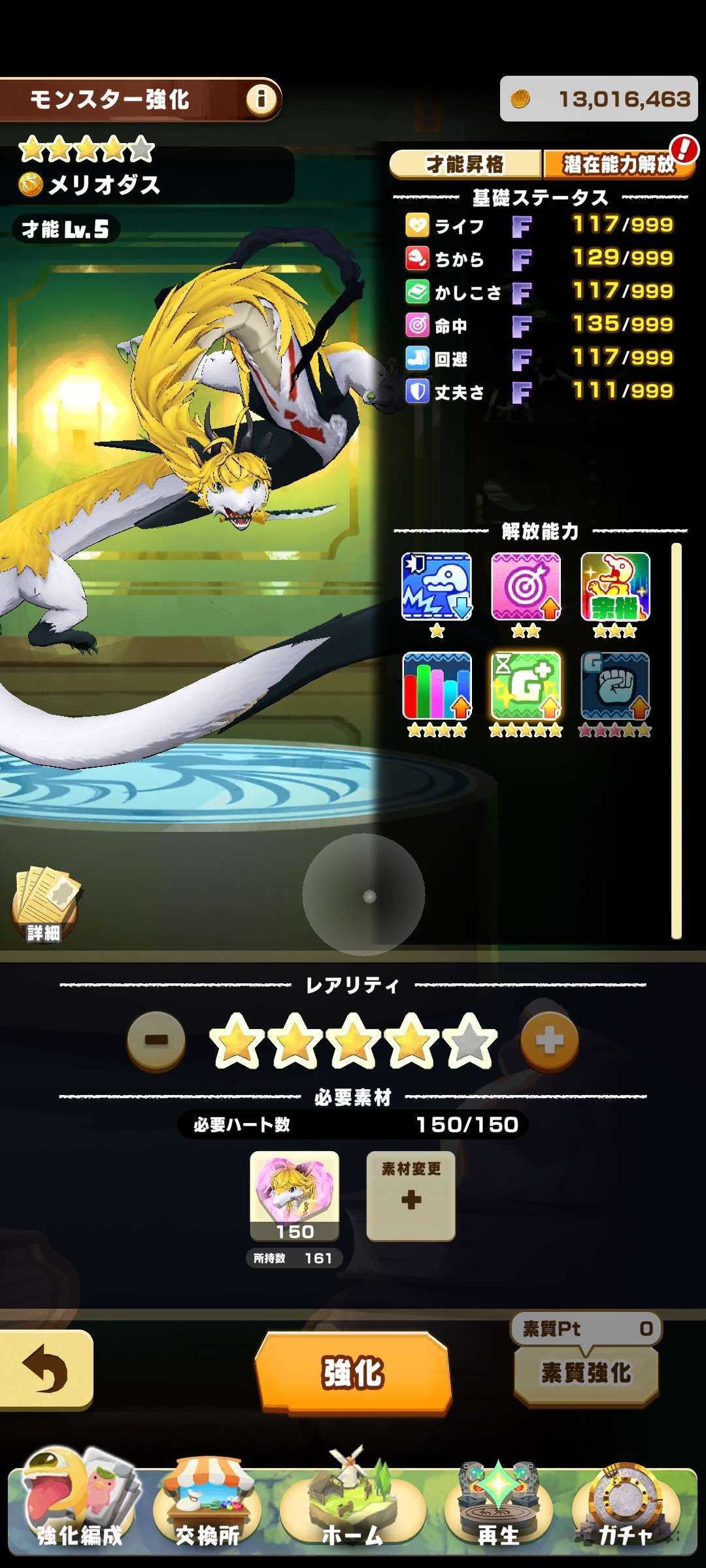The height and width of the screenshot is (1568, 706).
Task: Open the ガチャ gacha section
Action: [626, 1509]
